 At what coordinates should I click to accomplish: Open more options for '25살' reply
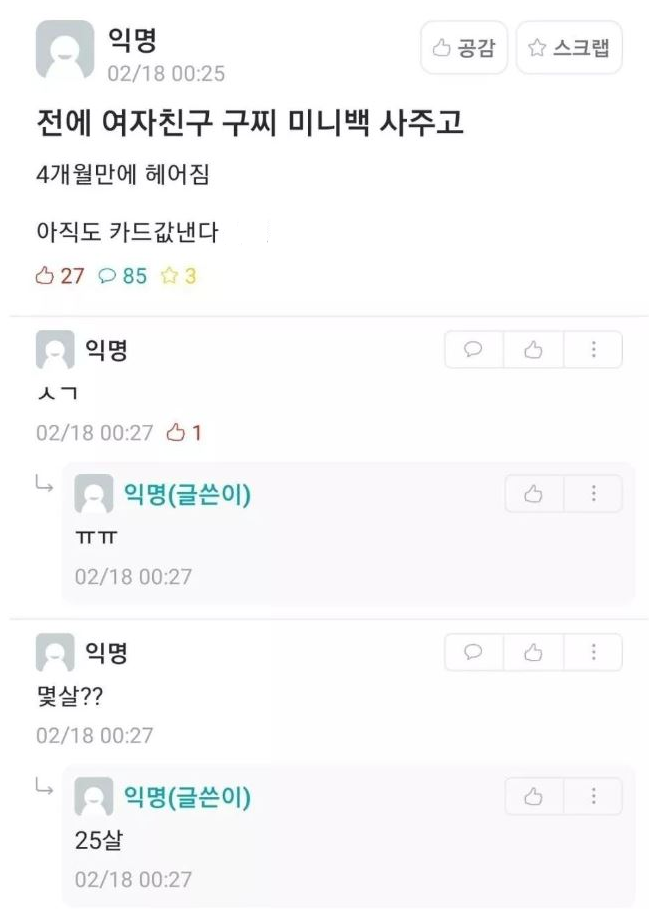click(x=593, y=797)
